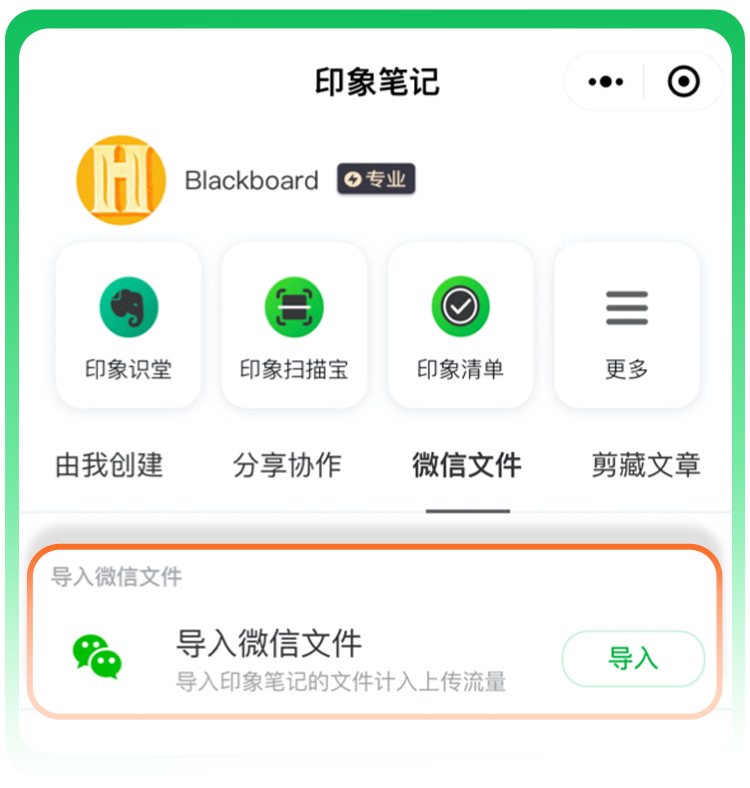This screenshot has width=750, height=788.
Task: Switch to the 分享协作 tab
Action: pos(287,465)
